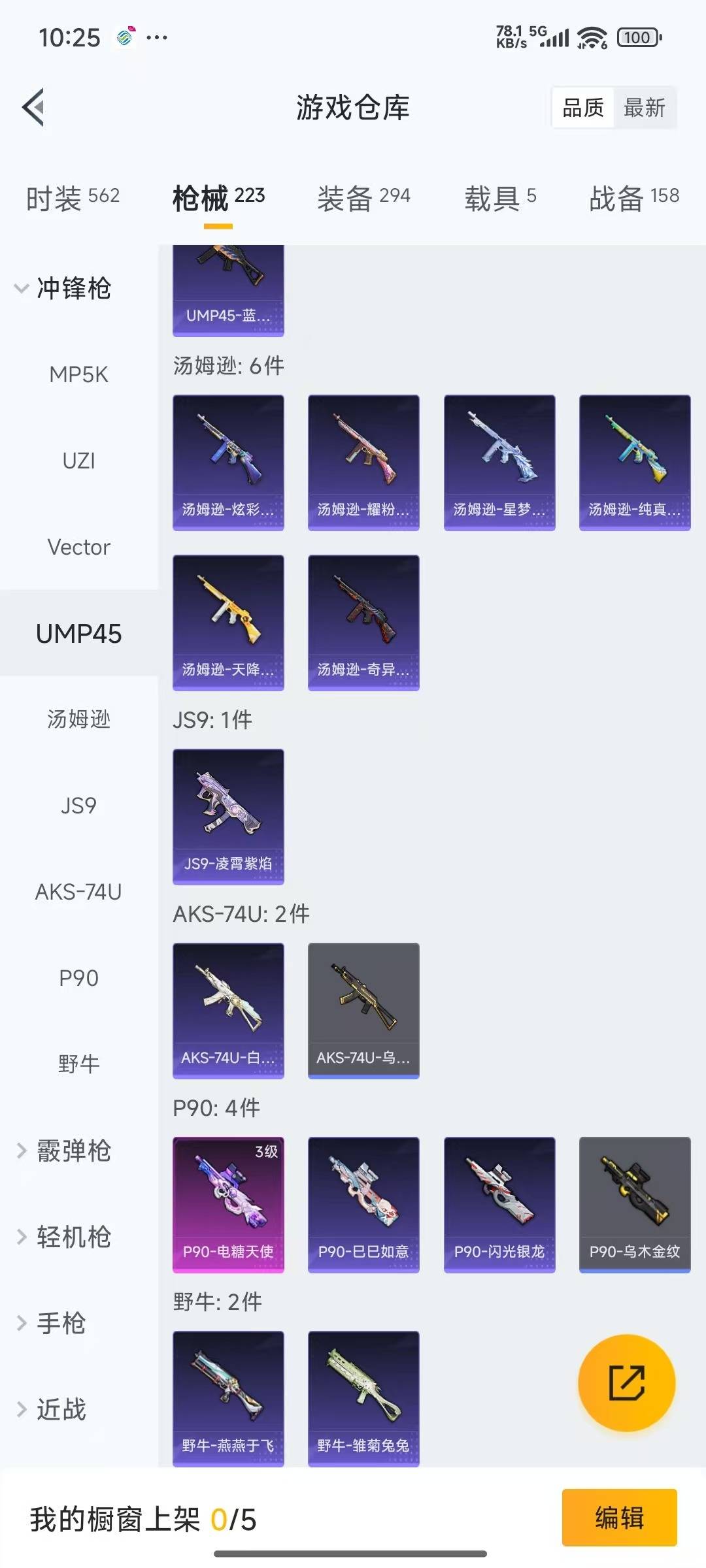Switch to the 时装 tab
This screenshot has height=1568, width=706.
73,198
